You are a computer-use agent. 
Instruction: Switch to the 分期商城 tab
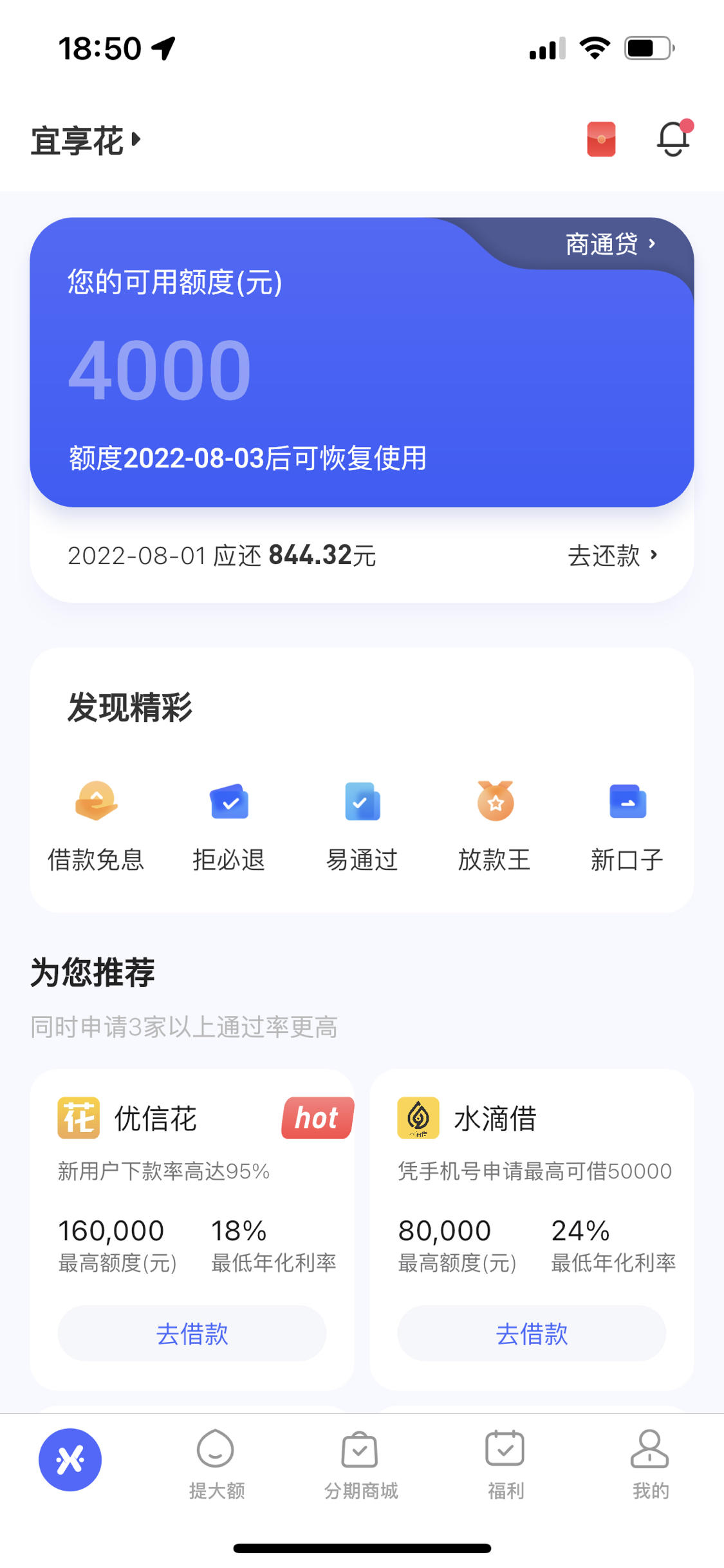361,1465
